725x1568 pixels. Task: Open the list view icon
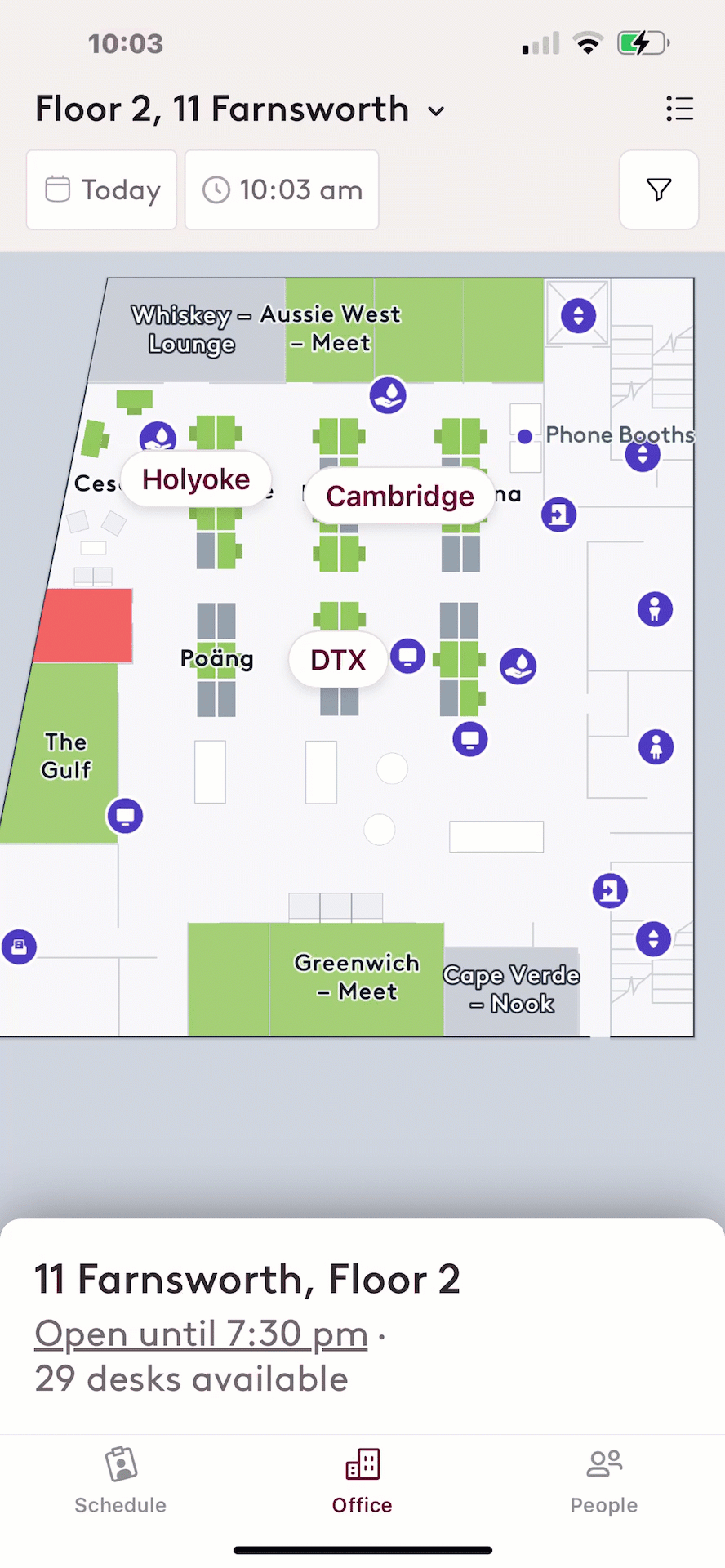coord(679,109)
